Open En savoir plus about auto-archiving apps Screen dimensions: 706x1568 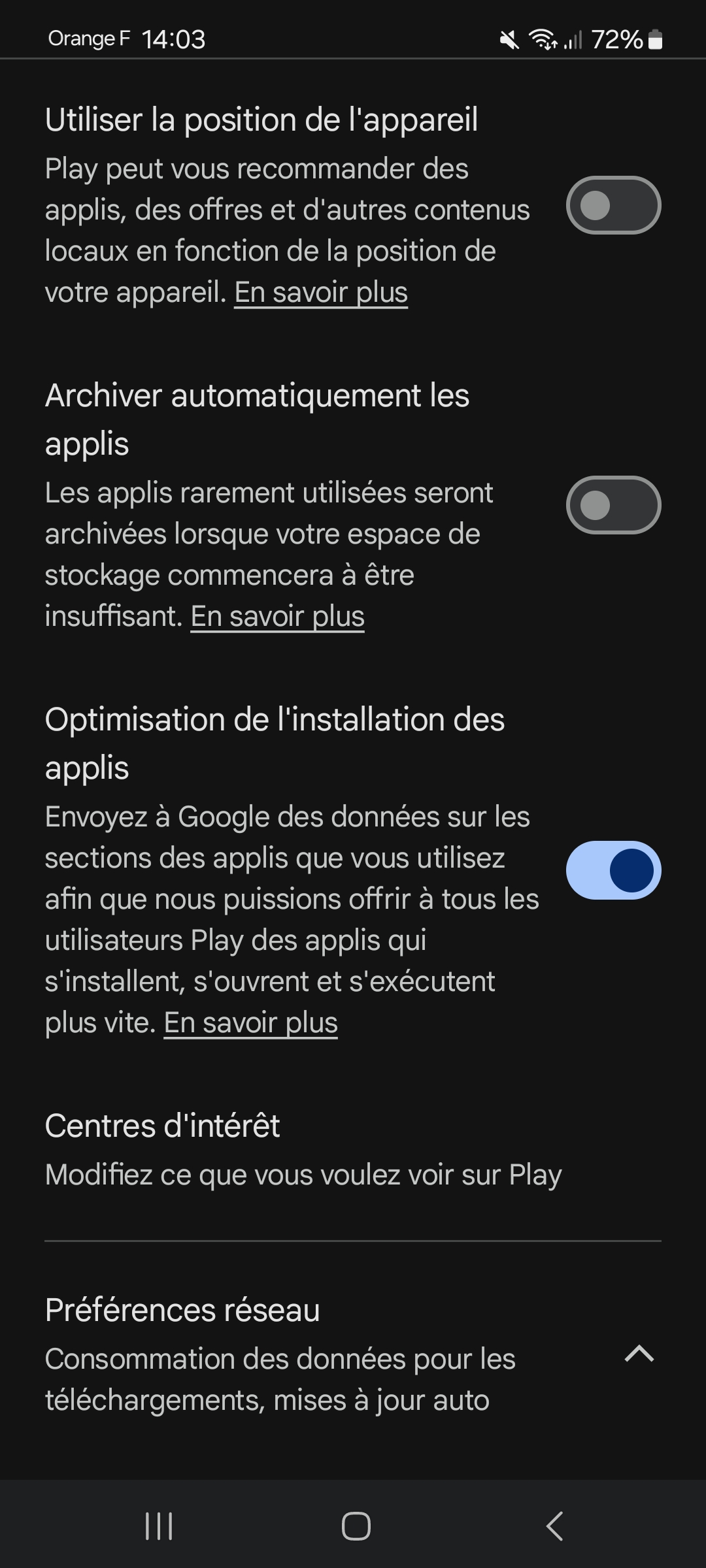[x=277, y=616]
